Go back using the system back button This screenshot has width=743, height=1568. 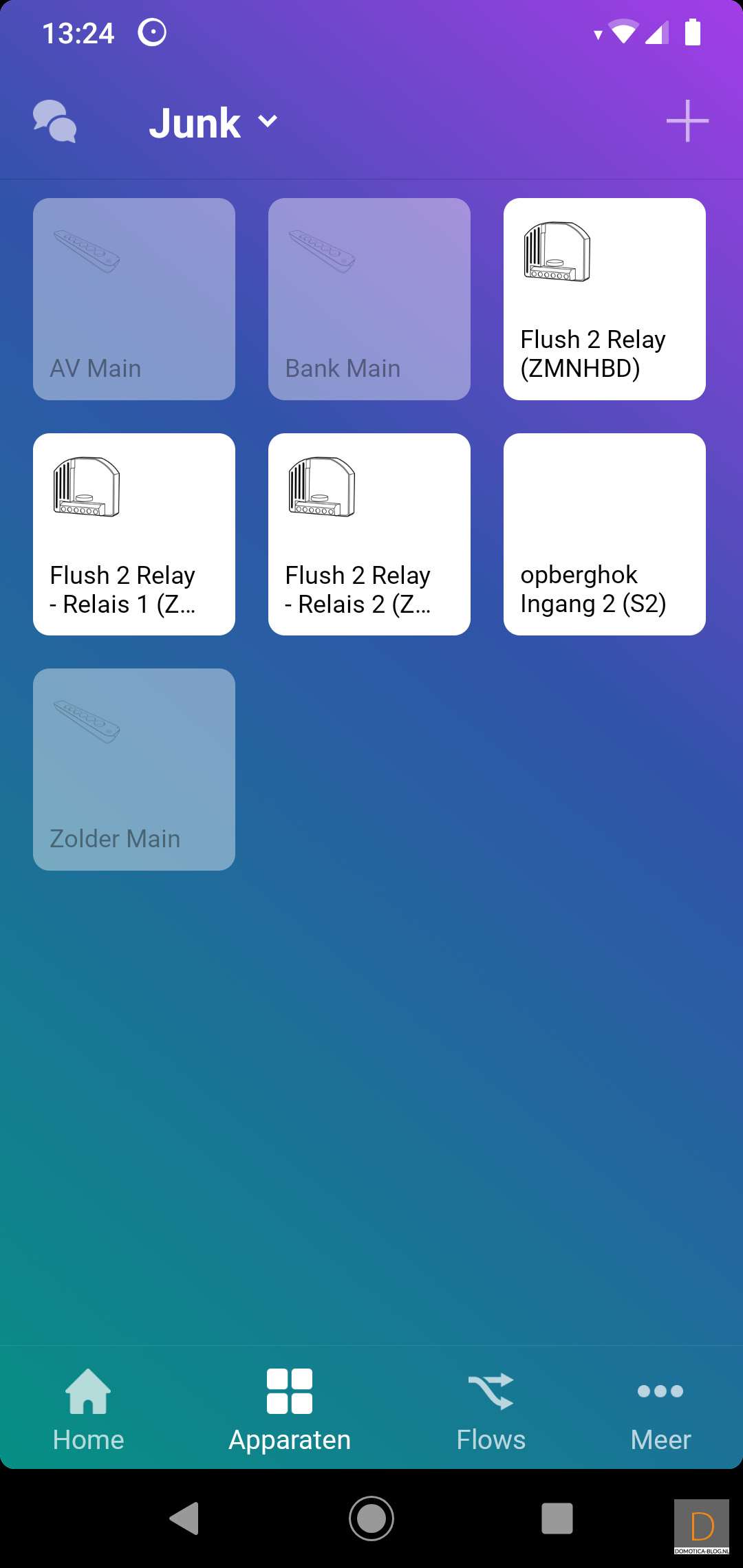coord(184,1518)
